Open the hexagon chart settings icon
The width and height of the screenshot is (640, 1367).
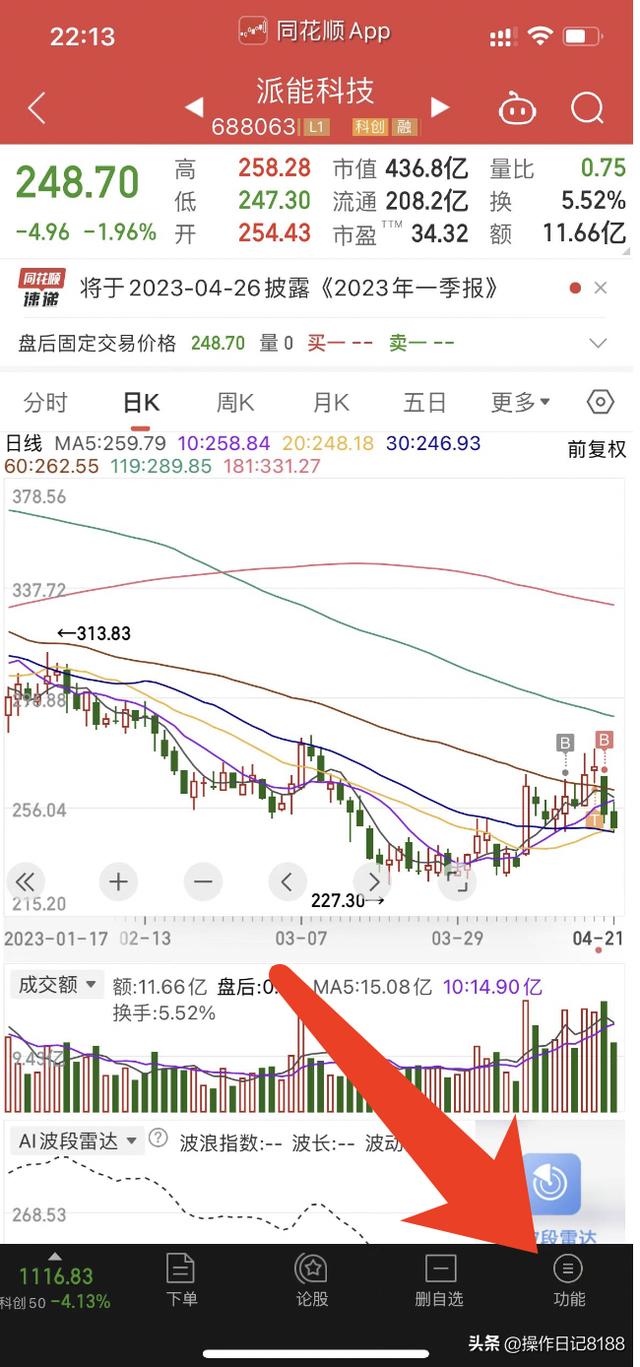point(599,403)
